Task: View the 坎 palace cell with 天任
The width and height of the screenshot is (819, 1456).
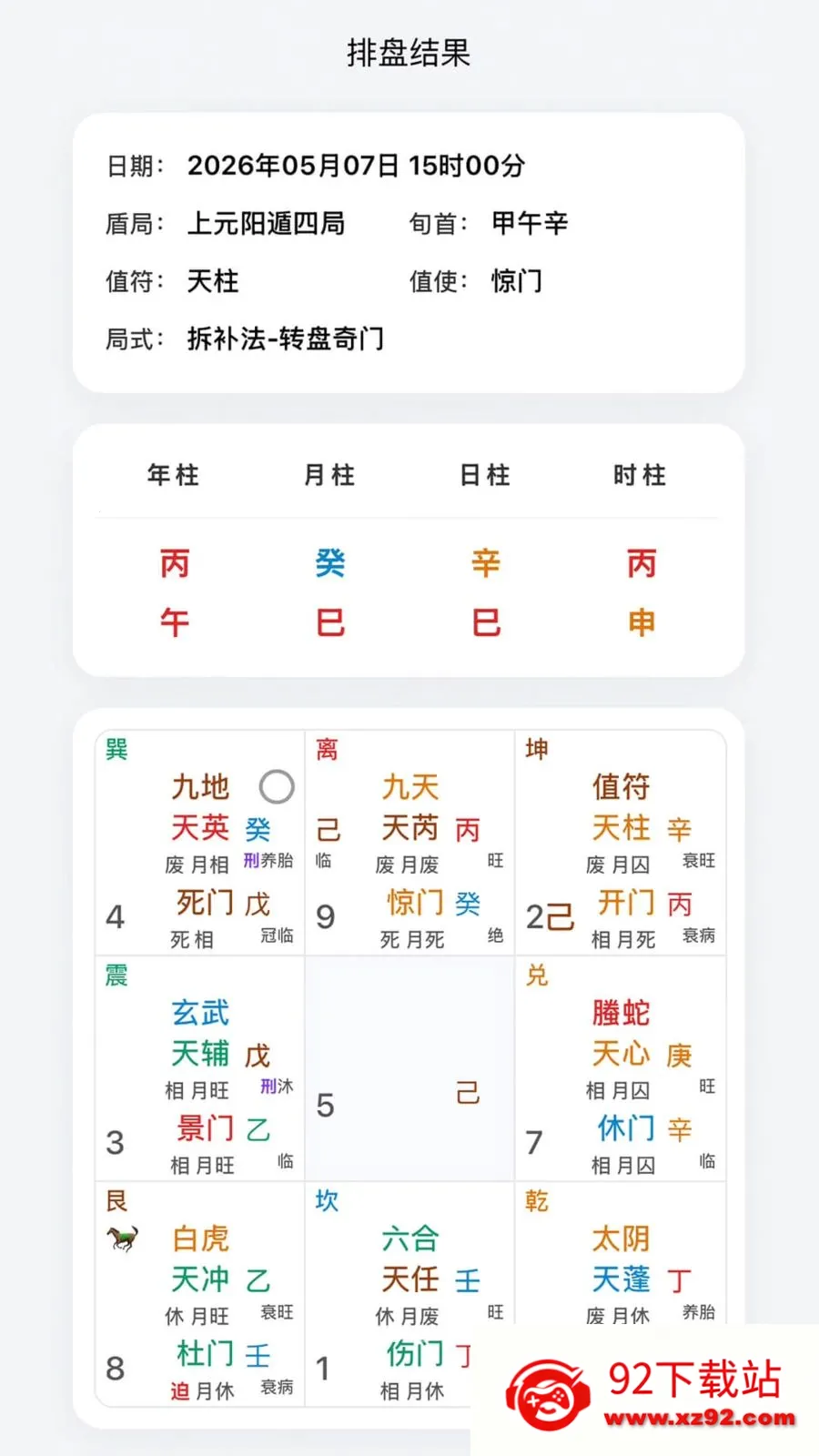Action: click(x=409, y=1294)
